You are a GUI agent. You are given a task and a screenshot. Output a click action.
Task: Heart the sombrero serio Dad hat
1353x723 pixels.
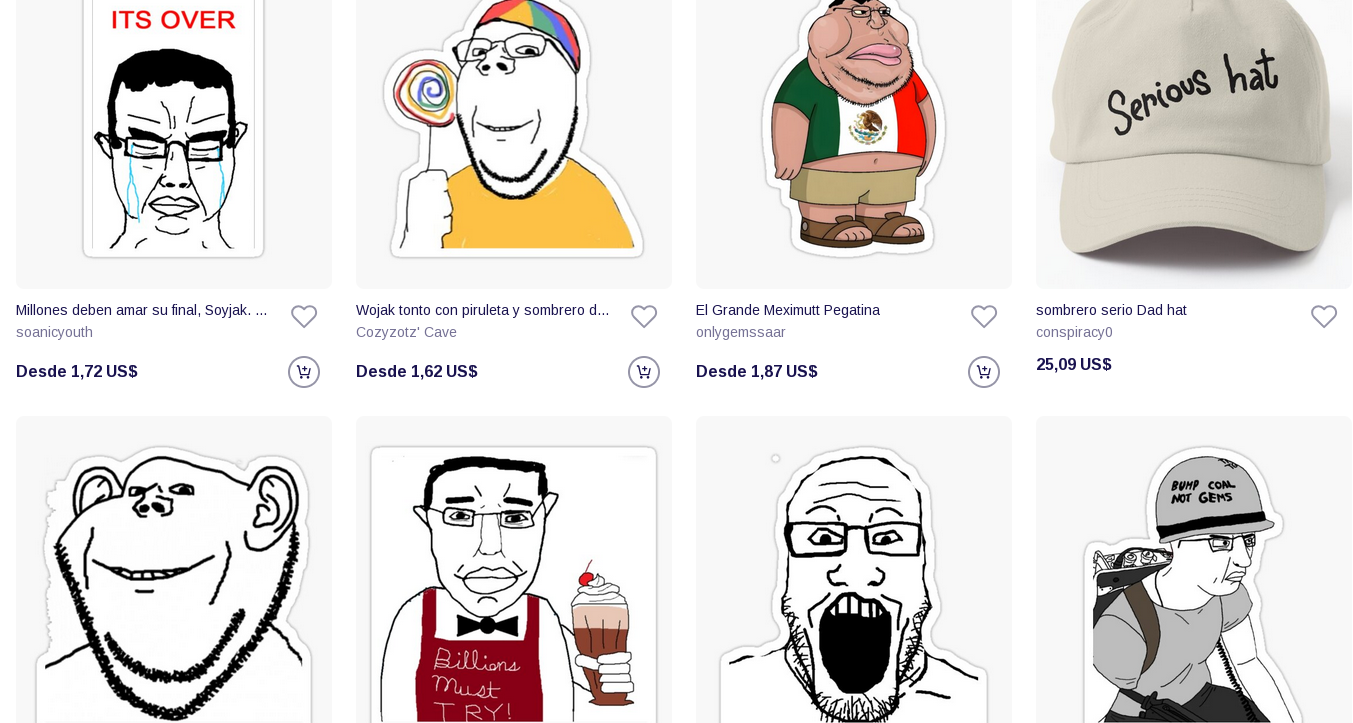(x=1324, y=317)
